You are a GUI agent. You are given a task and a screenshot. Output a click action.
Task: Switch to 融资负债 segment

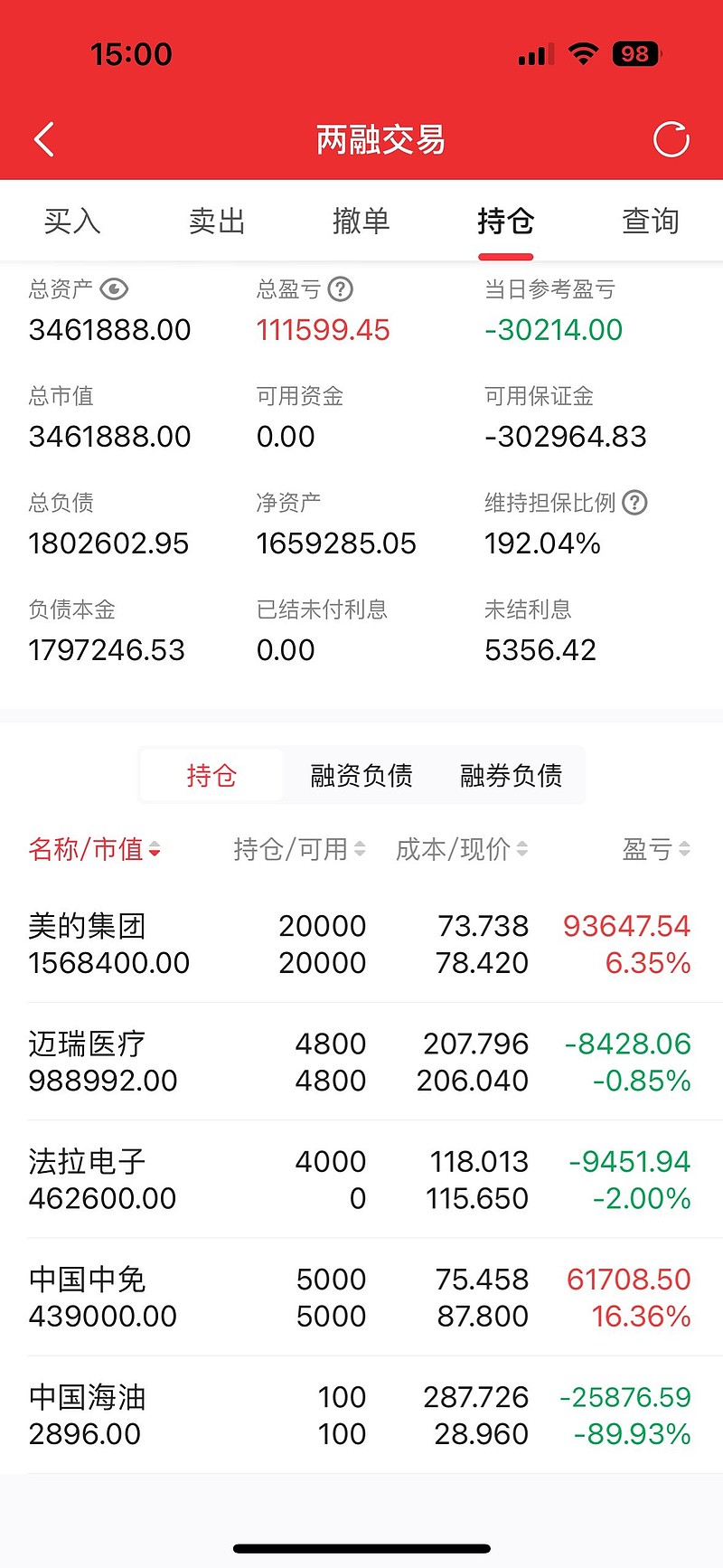[361, 775]
